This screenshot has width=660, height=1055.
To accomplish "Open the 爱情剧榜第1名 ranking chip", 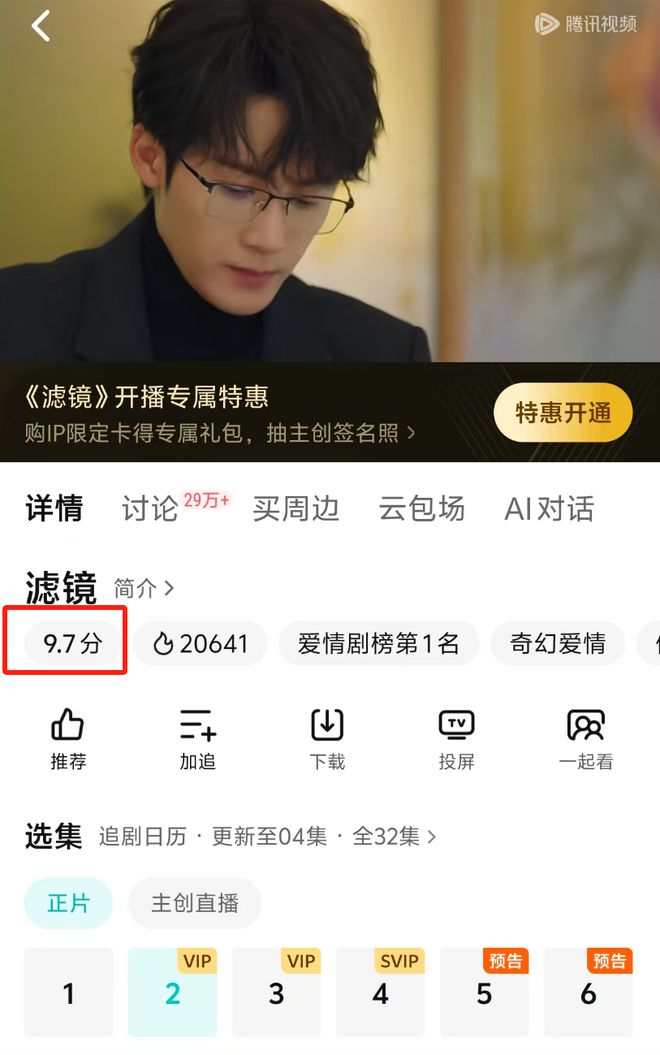I will click(x=378, y=643).
